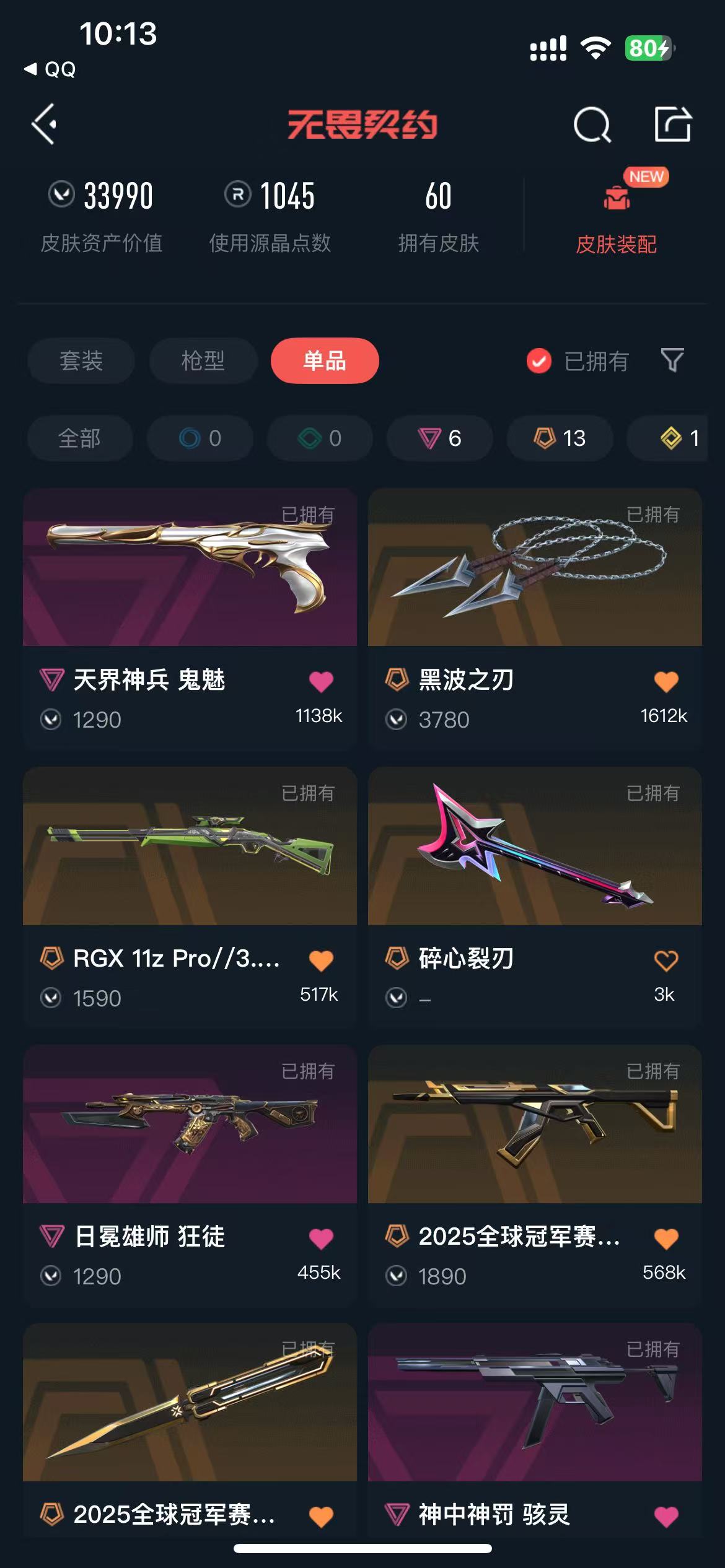Open the 天界神兵 鬼魅 skin card
725x1568 pixels.
(x=190, y=619)
